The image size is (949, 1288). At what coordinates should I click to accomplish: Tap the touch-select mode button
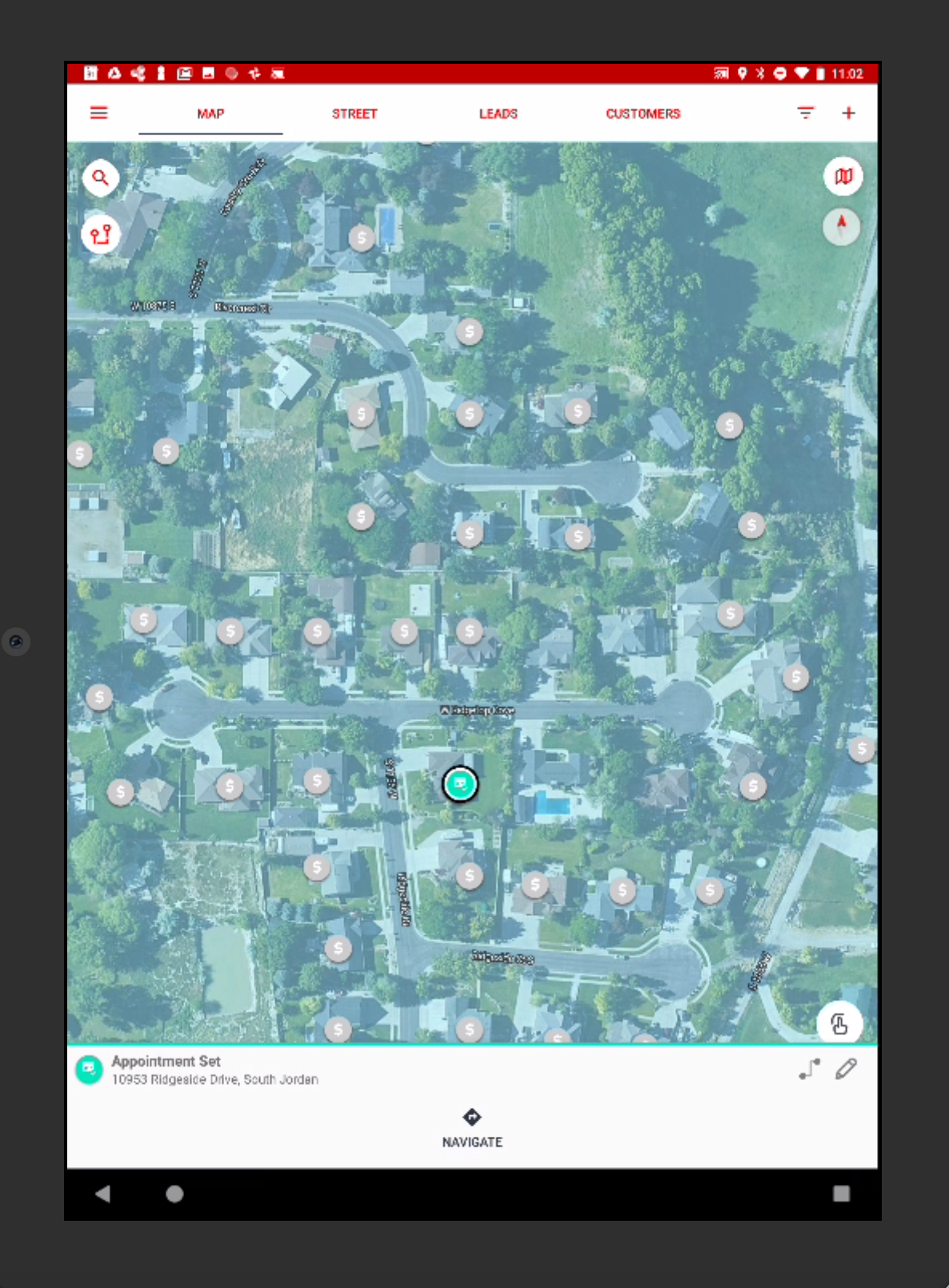click(x=839, y=1023)
